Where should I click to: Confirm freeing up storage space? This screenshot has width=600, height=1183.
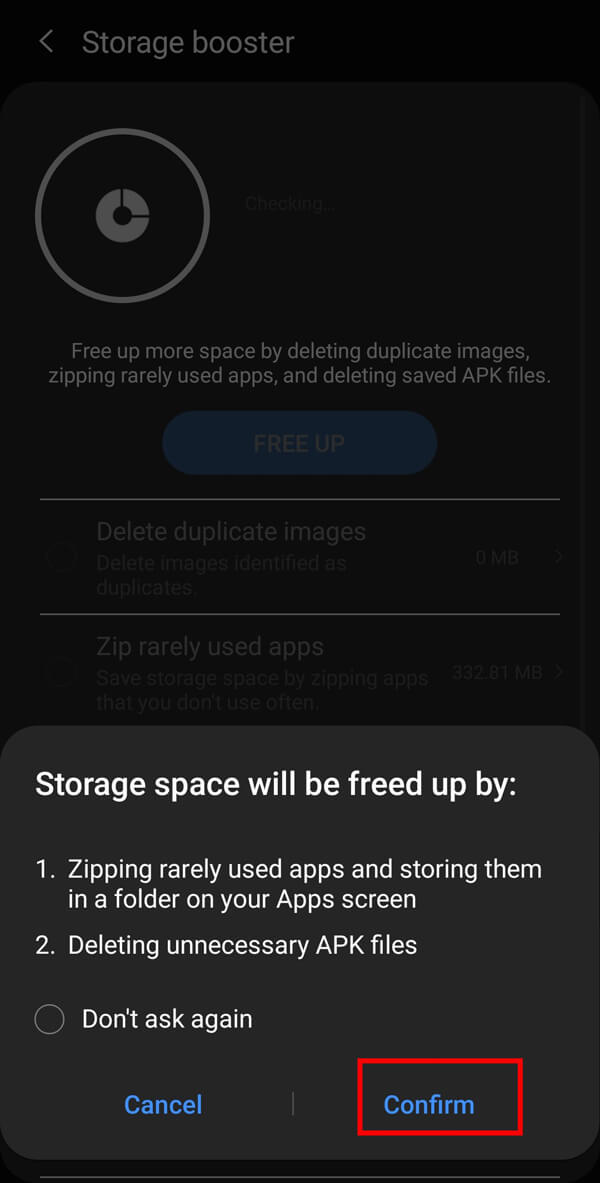click(430, 1104)
